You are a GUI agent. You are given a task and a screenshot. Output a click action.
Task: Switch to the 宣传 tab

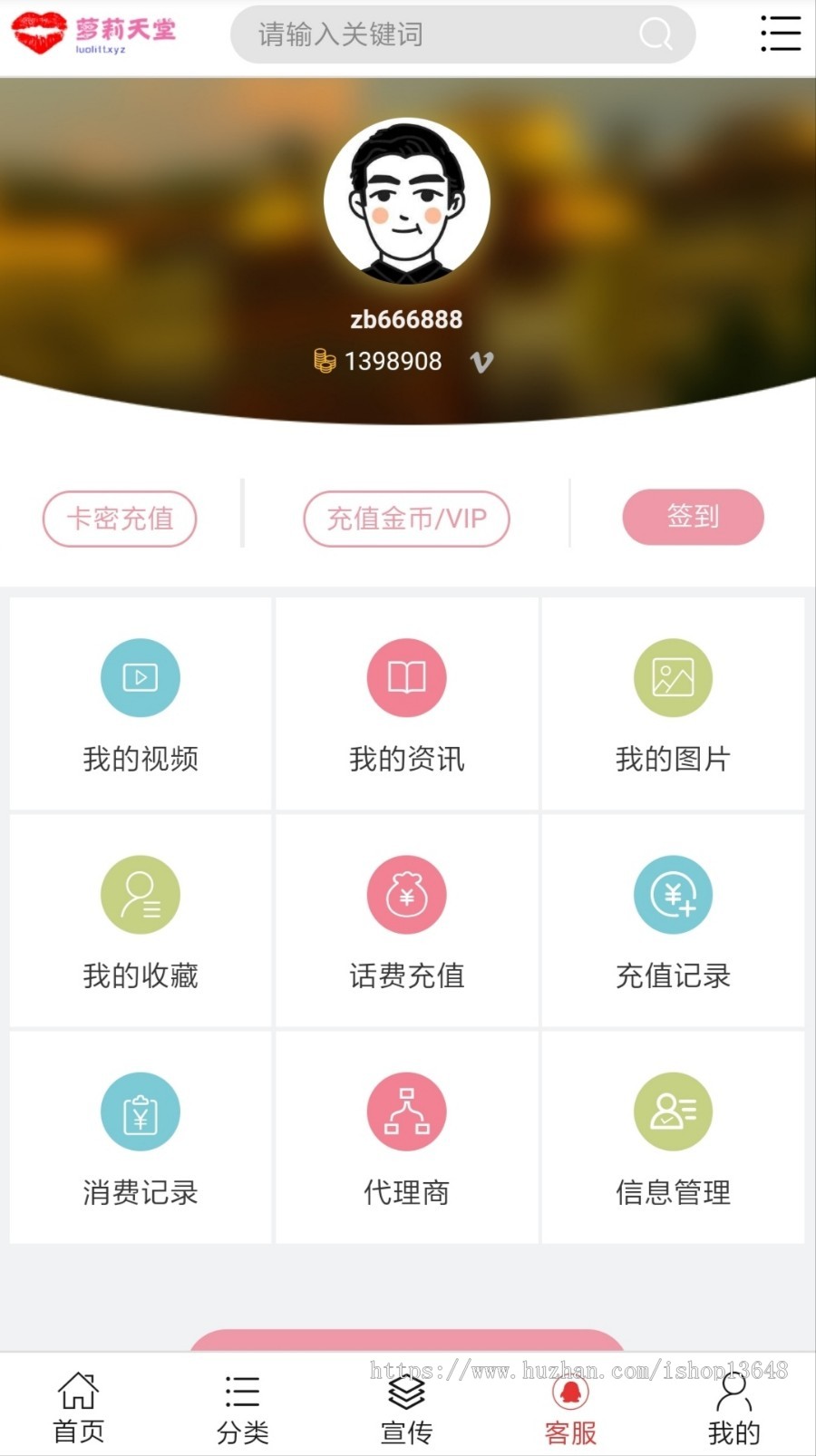(406, 1407)
